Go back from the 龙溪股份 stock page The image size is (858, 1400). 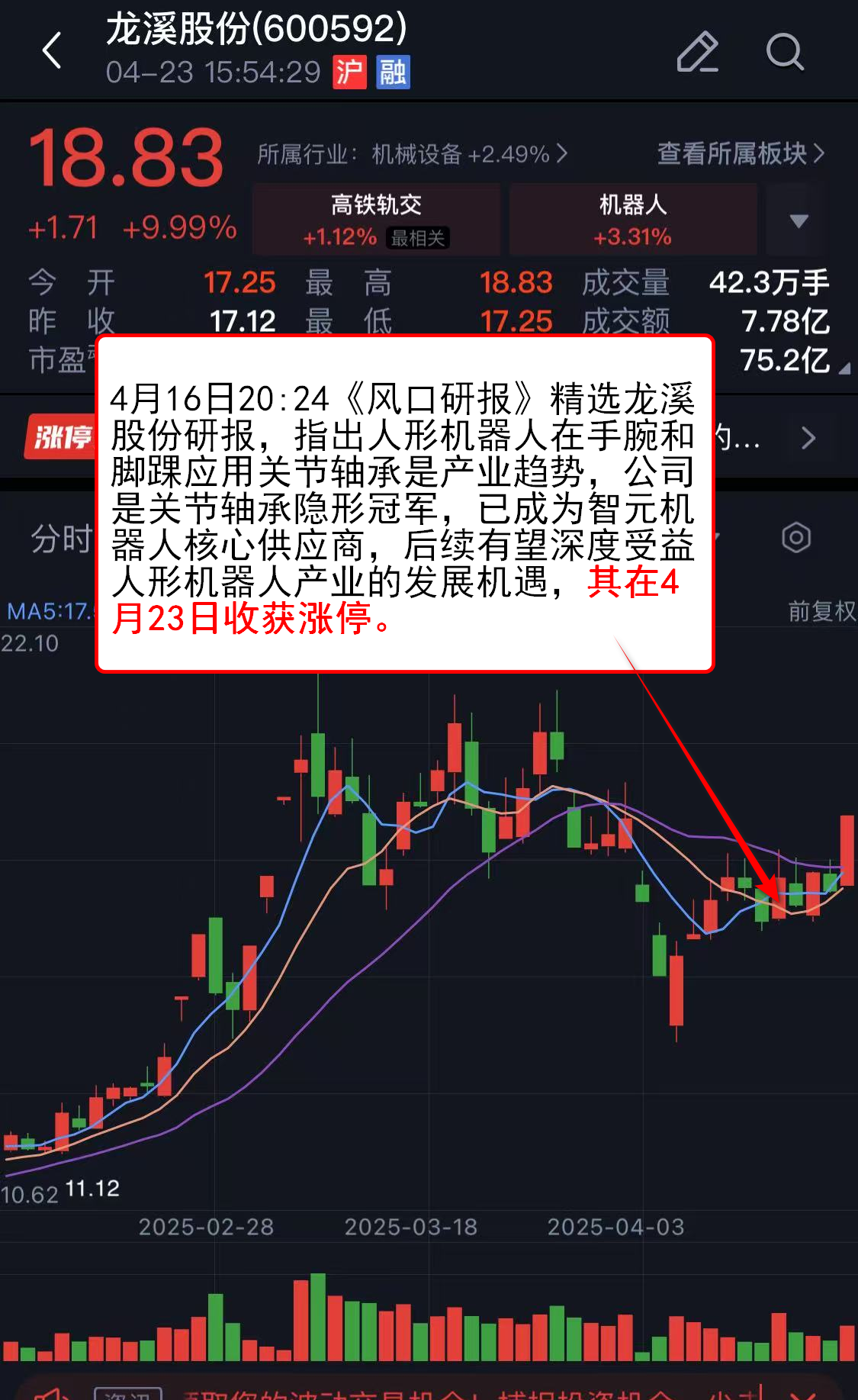click(52, 51)
